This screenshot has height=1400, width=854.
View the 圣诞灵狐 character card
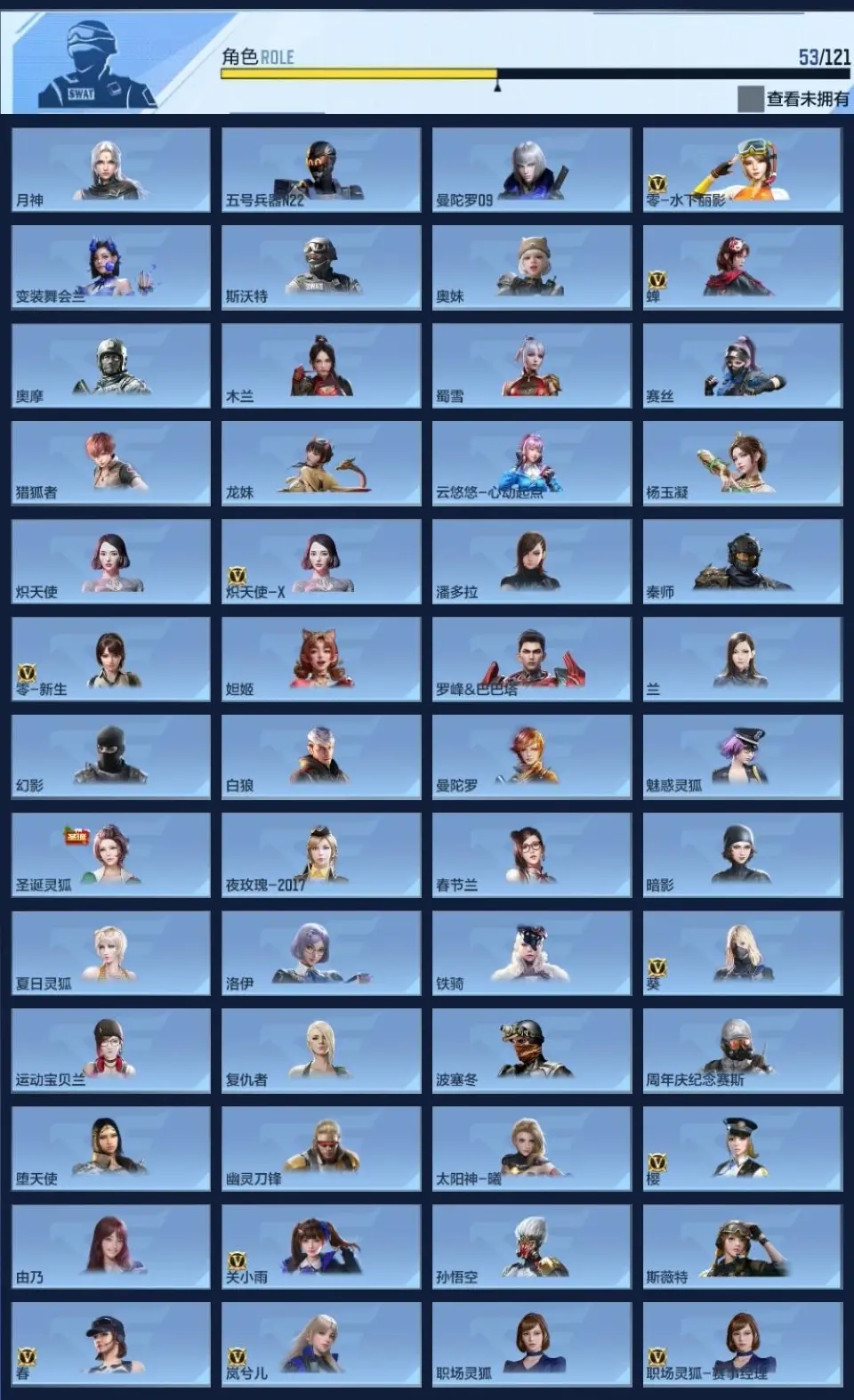click(111, 855)
